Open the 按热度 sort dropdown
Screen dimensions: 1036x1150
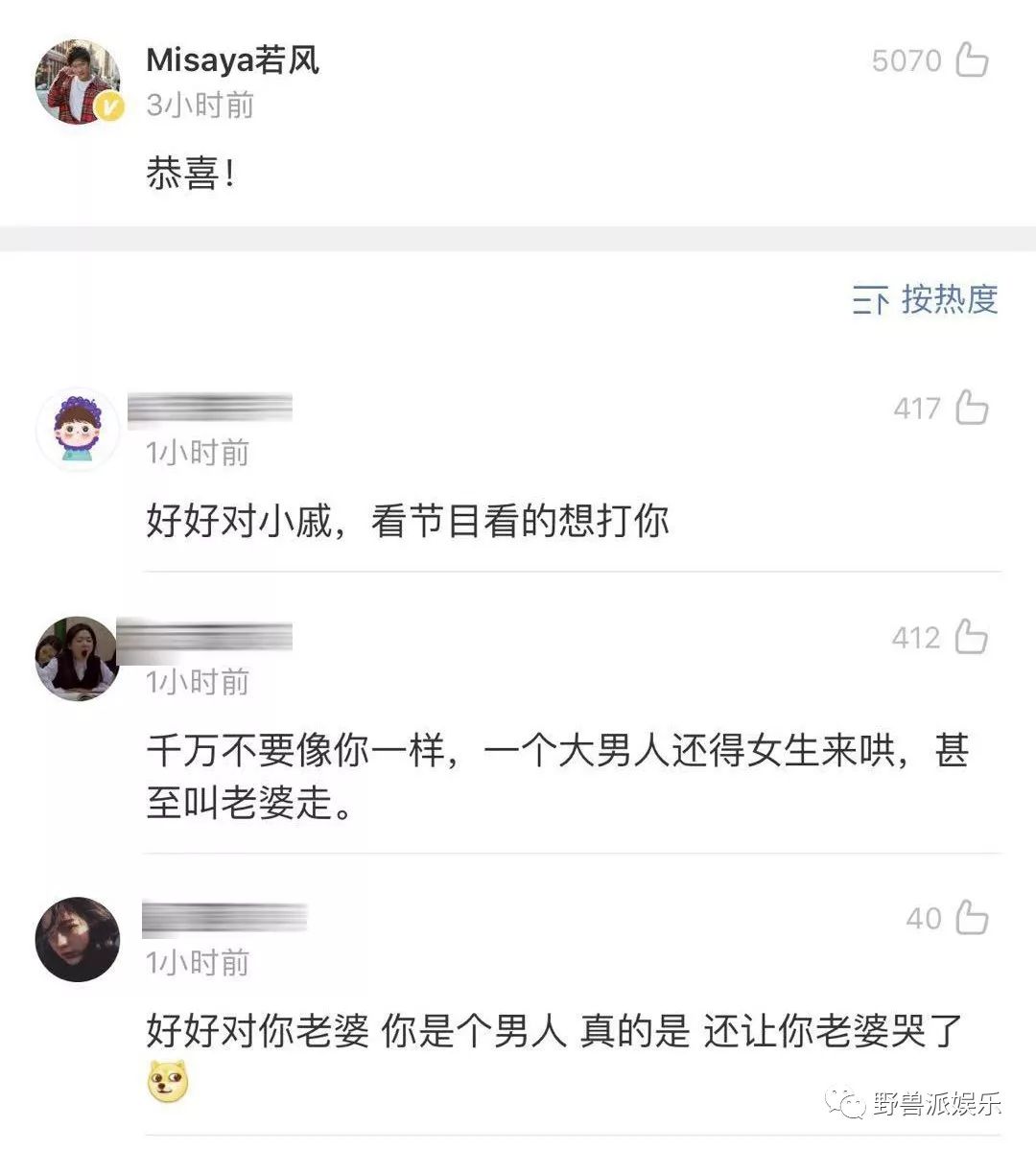click(949, 299)
